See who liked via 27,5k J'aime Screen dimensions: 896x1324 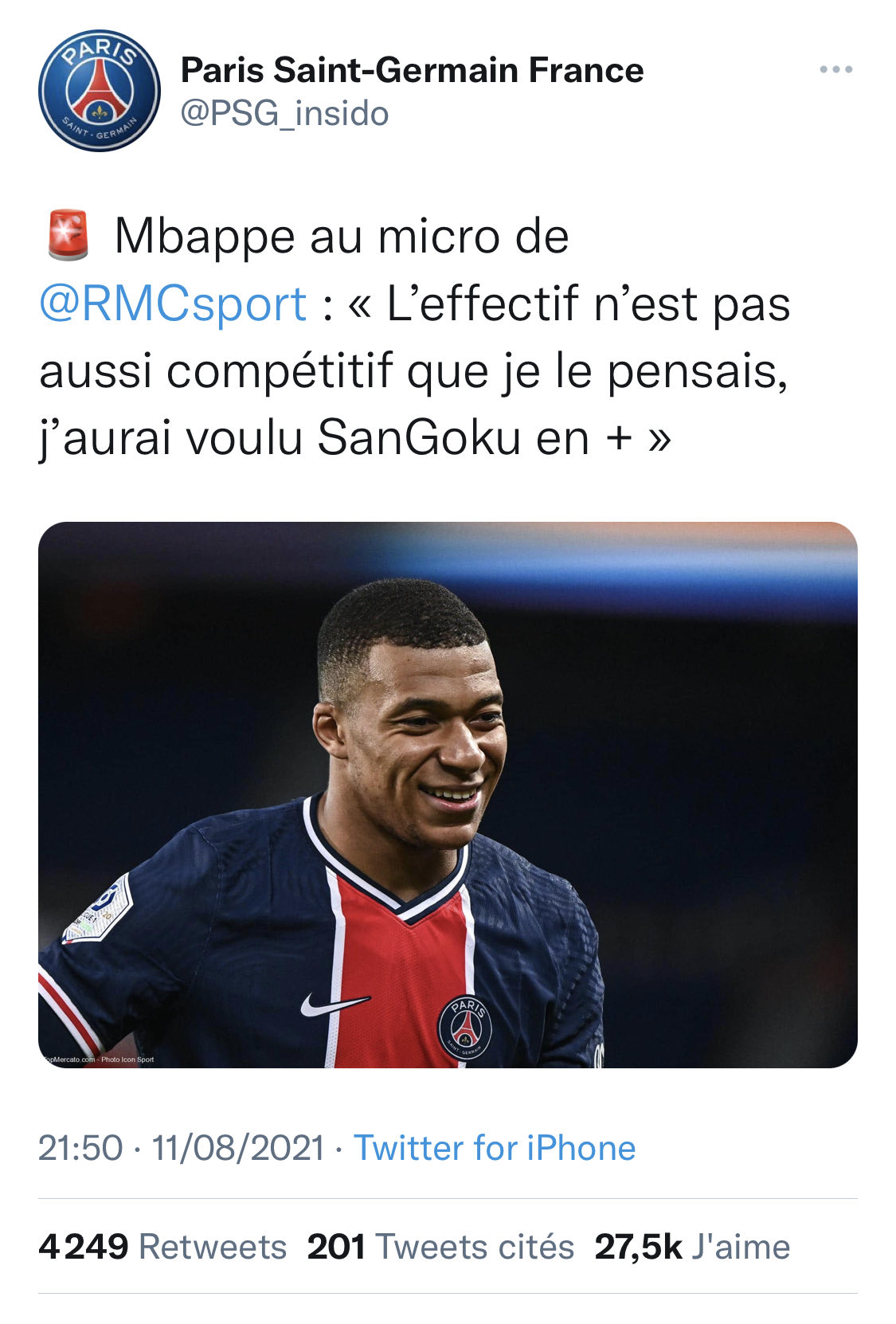coord(691,1247)
